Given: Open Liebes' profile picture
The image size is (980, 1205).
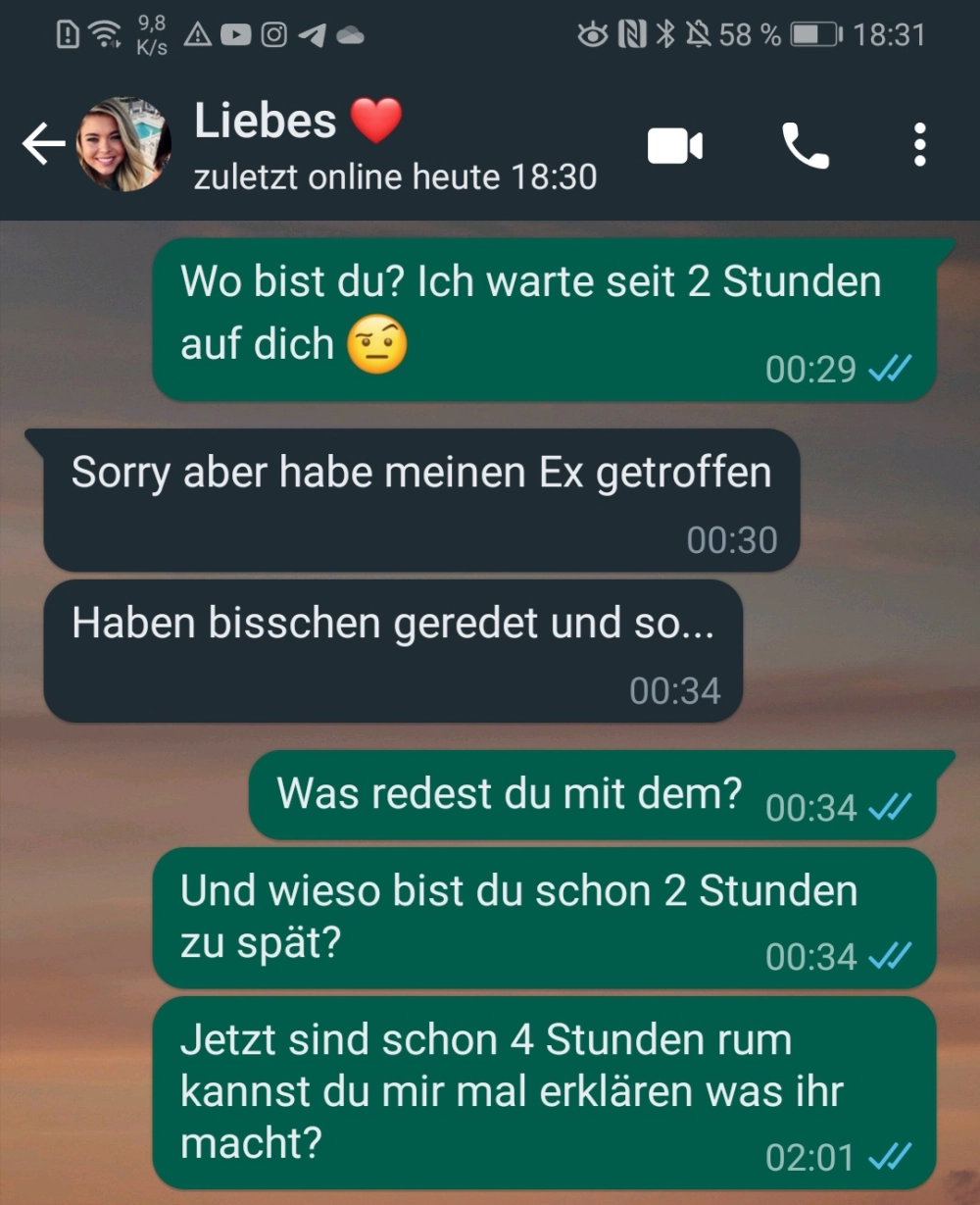Looking at the screenshot, I should 124,145.
